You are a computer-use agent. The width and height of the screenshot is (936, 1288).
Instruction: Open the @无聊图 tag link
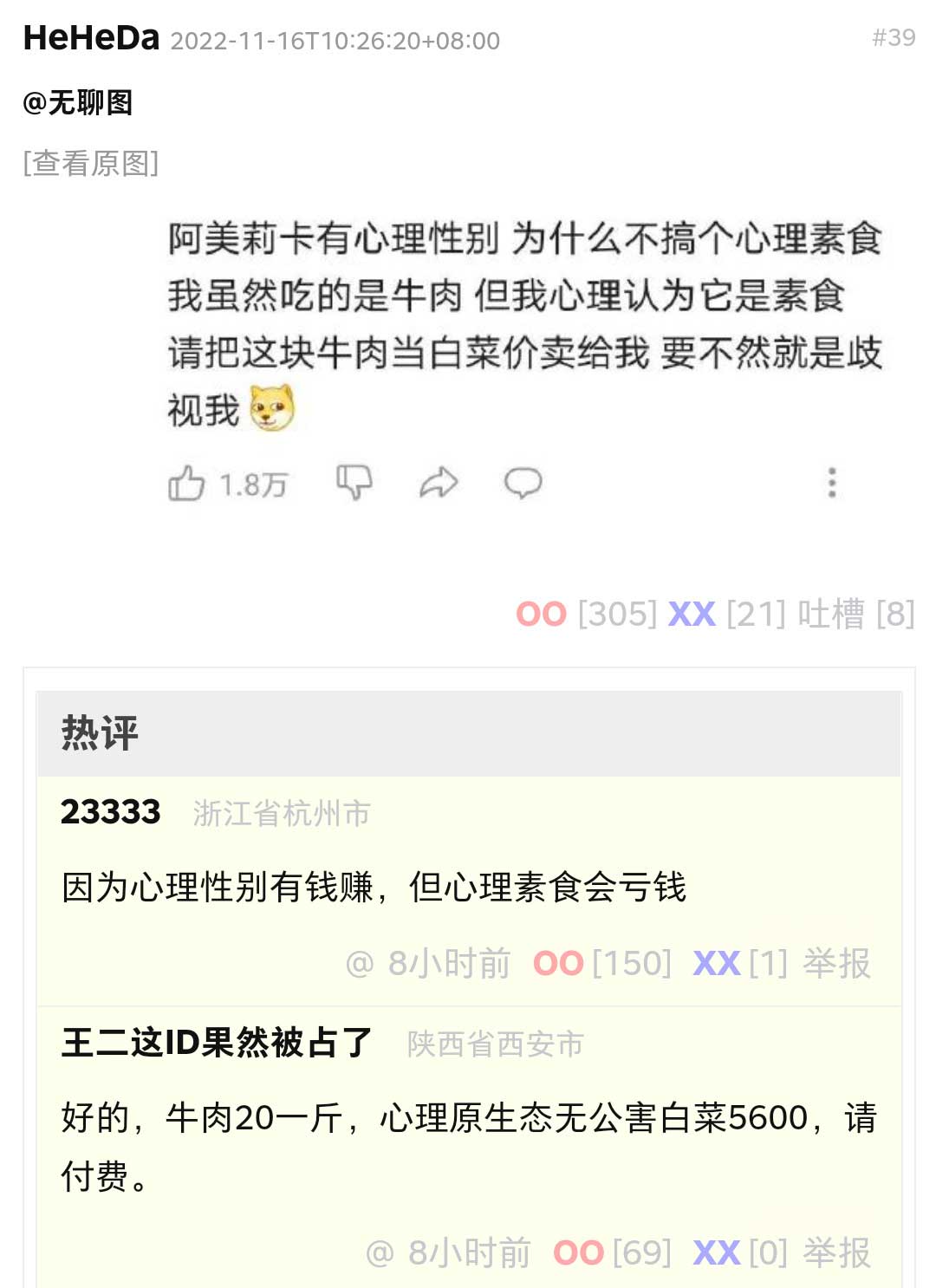[78, 103]
